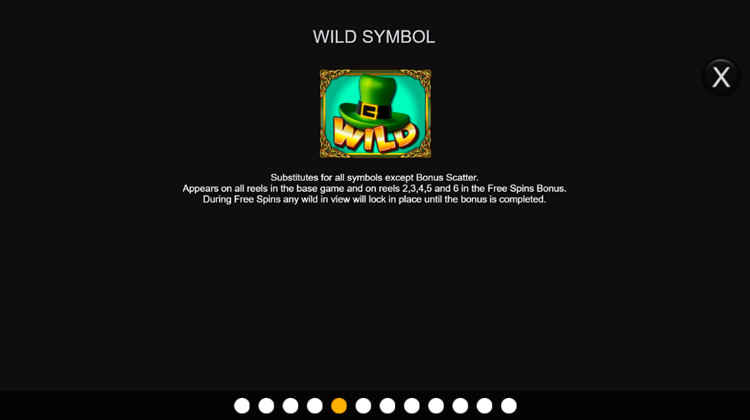Jump to the first info page dot

(x=242, y=405)
